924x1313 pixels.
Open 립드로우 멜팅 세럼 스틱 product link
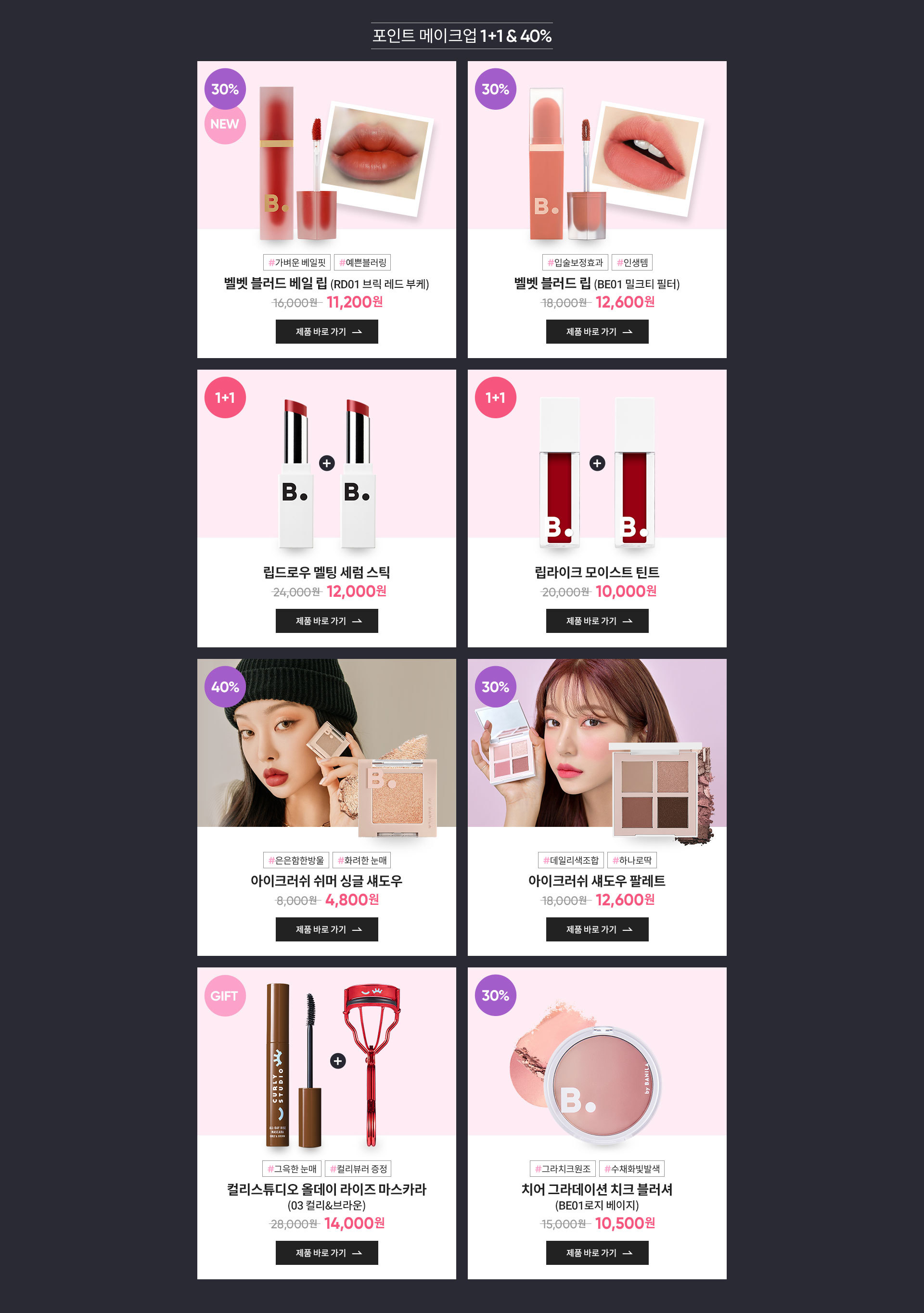tap(326, 621)
